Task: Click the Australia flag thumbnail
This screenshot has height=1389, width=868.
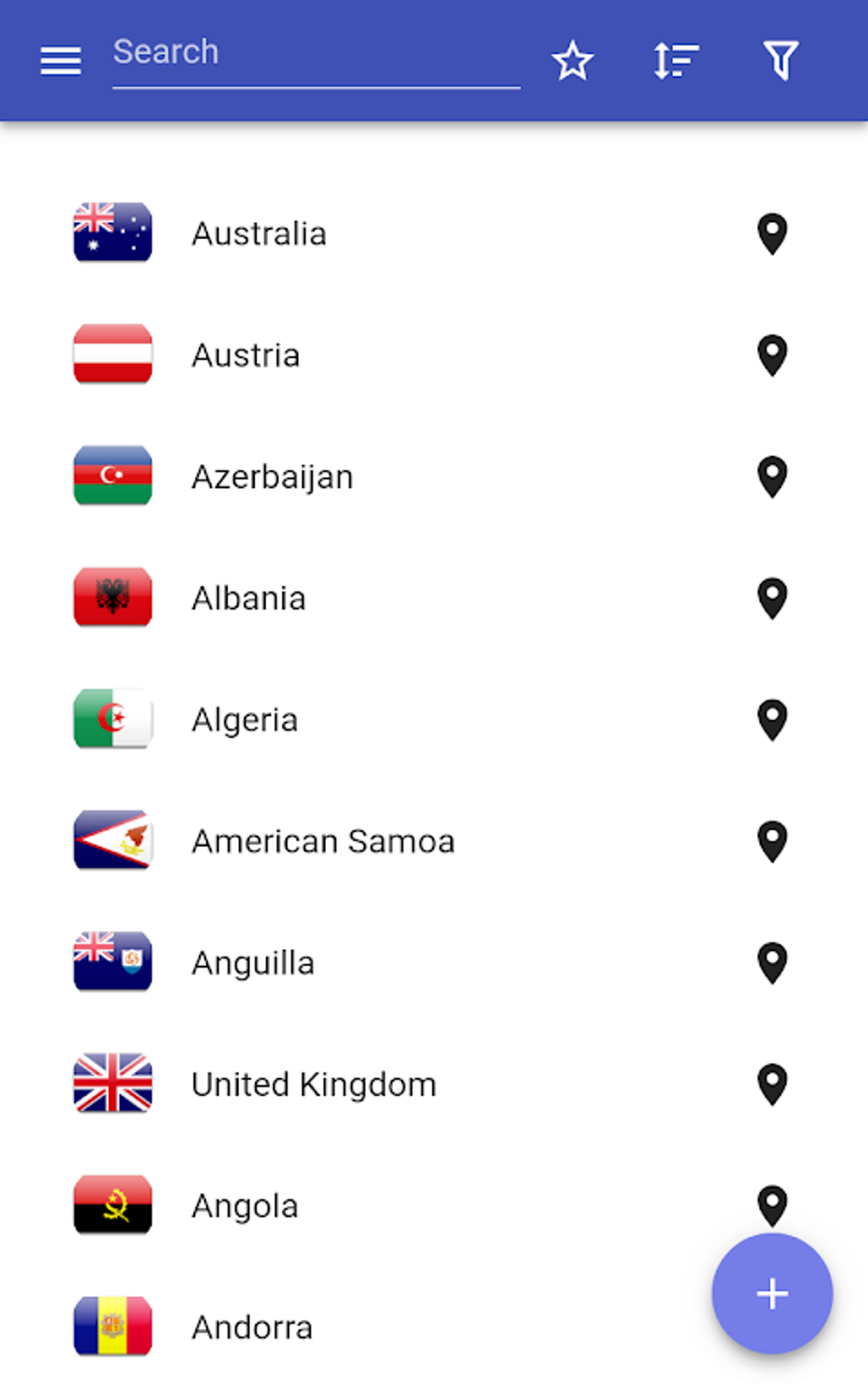Action: 112,233
